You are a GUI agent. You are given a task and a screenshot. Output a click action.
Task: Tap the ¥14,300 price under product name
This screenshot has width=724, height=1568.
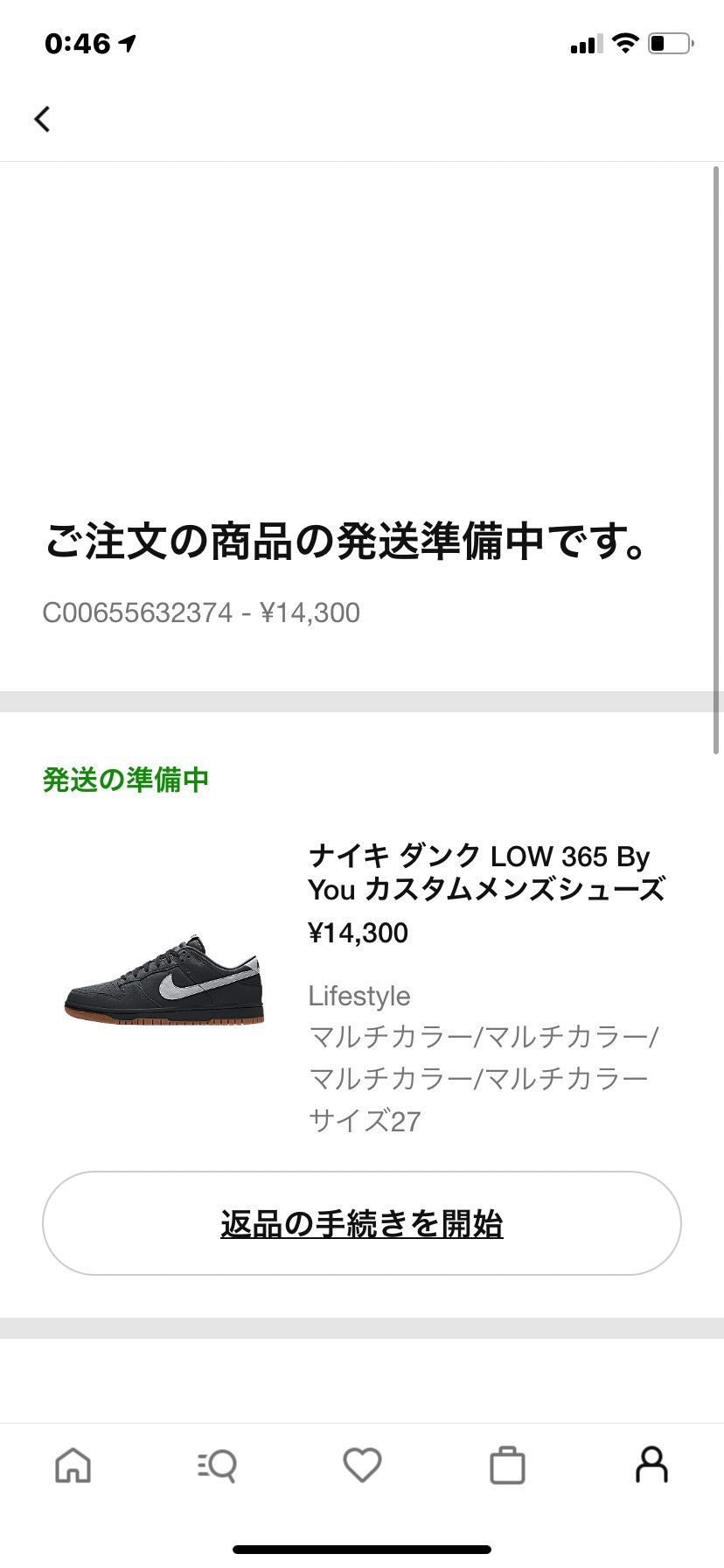point(359,933)
